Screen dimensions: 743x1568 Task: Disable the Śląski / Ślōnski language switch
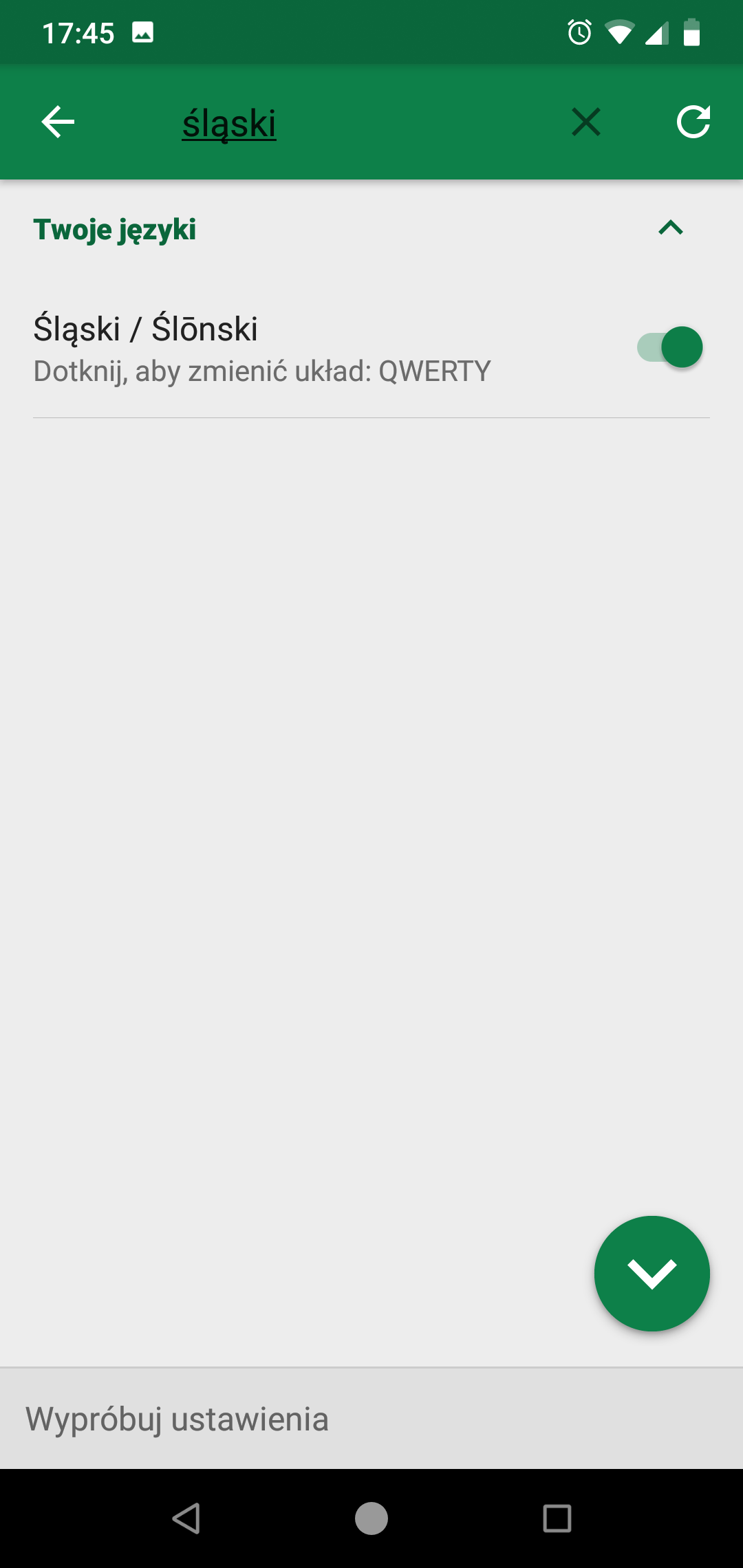(x=670, y=347)
